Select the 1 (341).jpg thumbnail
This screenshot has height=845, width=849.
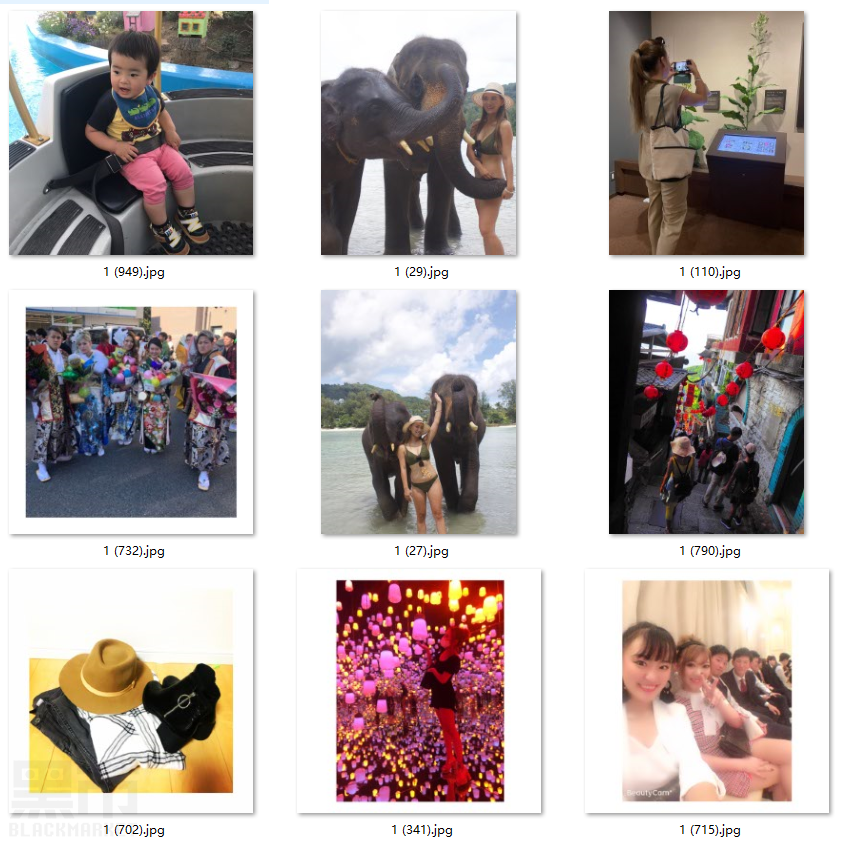(419, 691)
